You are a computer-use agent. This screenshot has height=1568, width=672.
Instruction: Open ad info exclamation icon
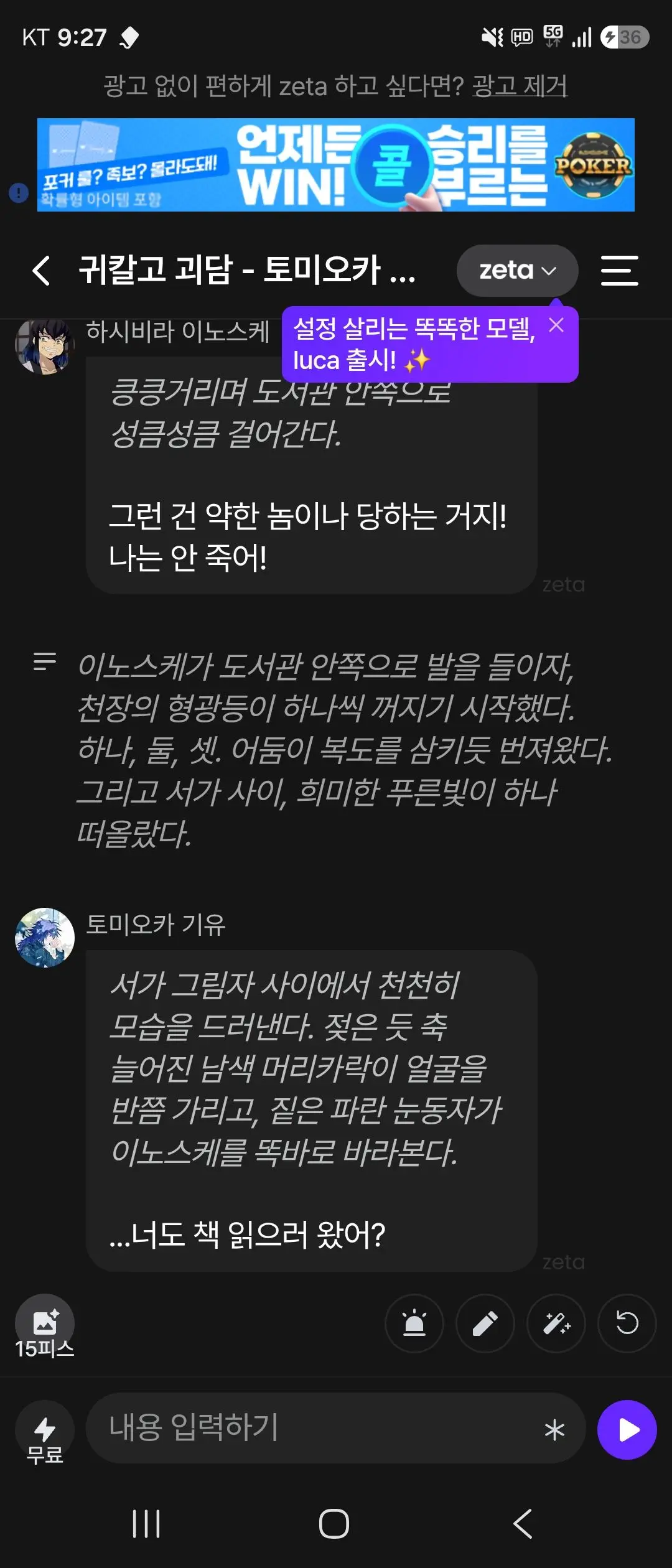(19, 193)
